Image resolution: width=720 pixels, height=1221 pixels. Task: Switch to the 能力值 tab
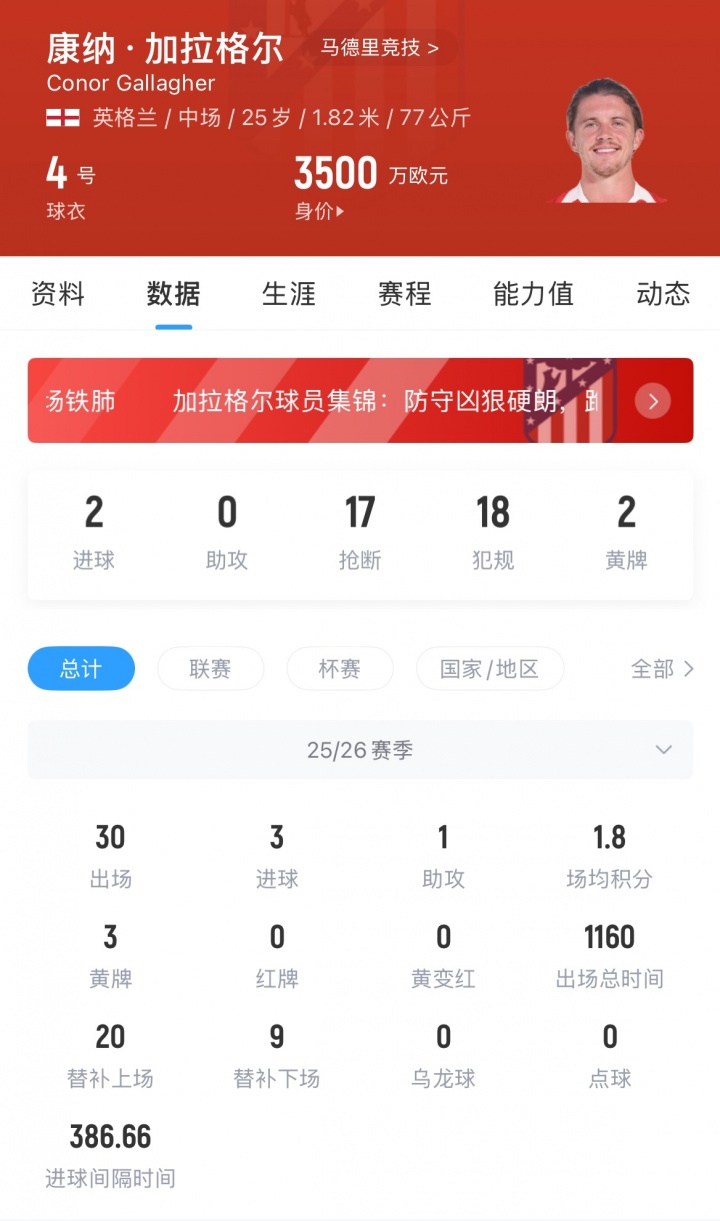pos(533,294)
